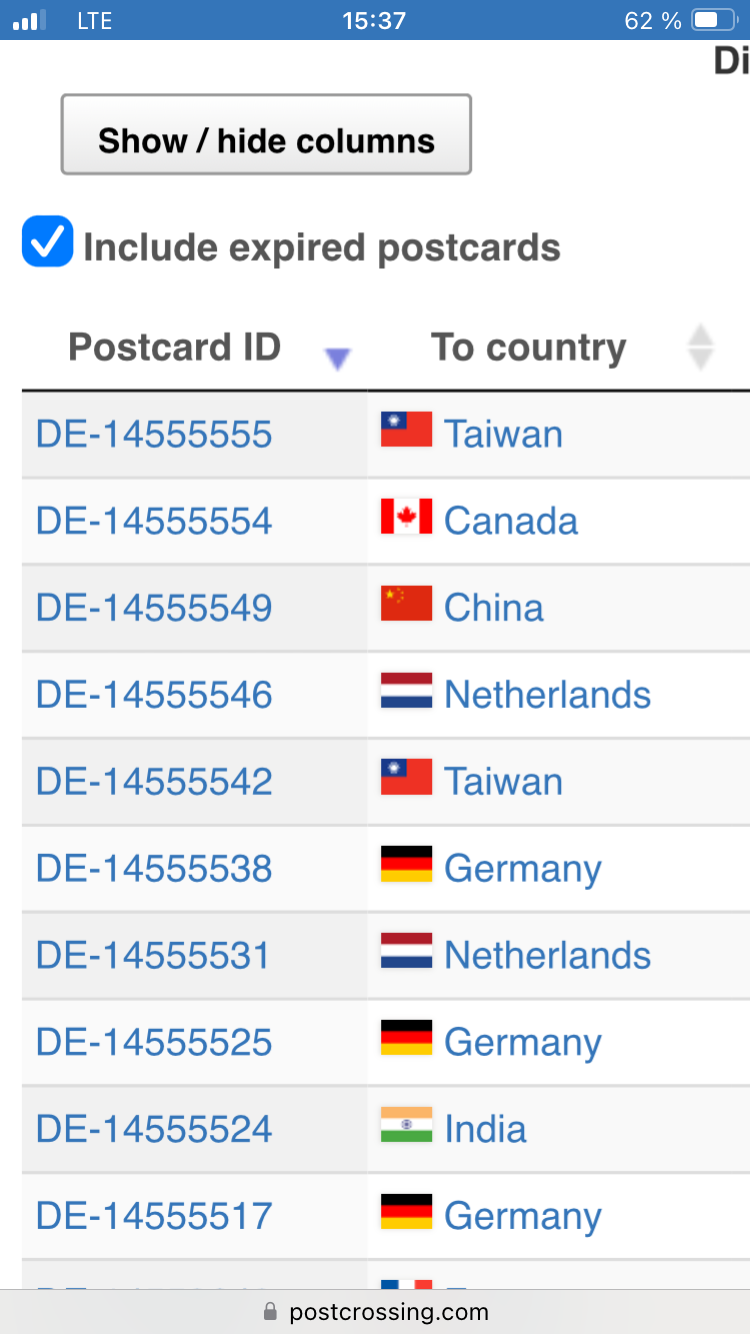This screenshot has height=1334, width=750.
Task: Open postcard DE-14555531
Action: point(153,956)
